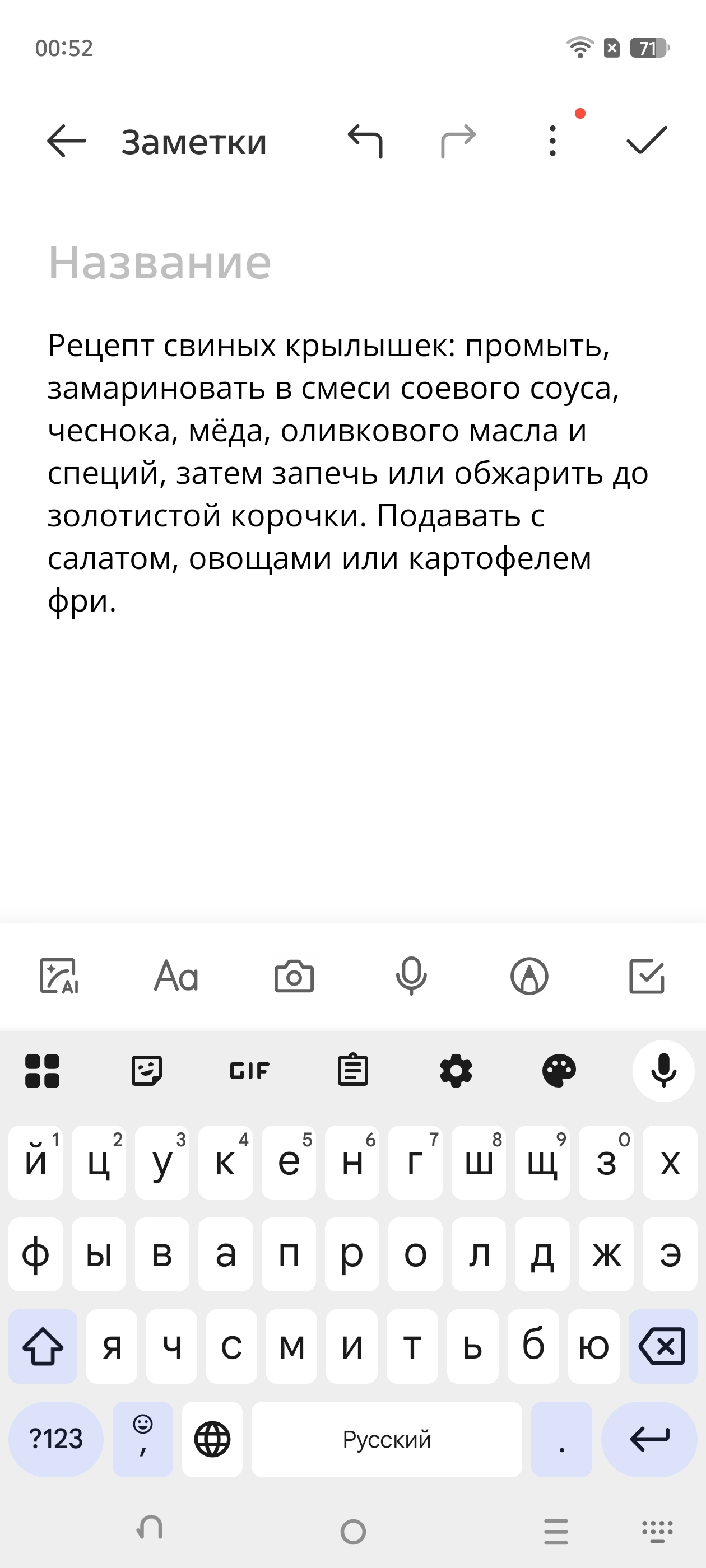Start a voice recording in the note
Screen dimensions: 706x1568
click(411, 976)
